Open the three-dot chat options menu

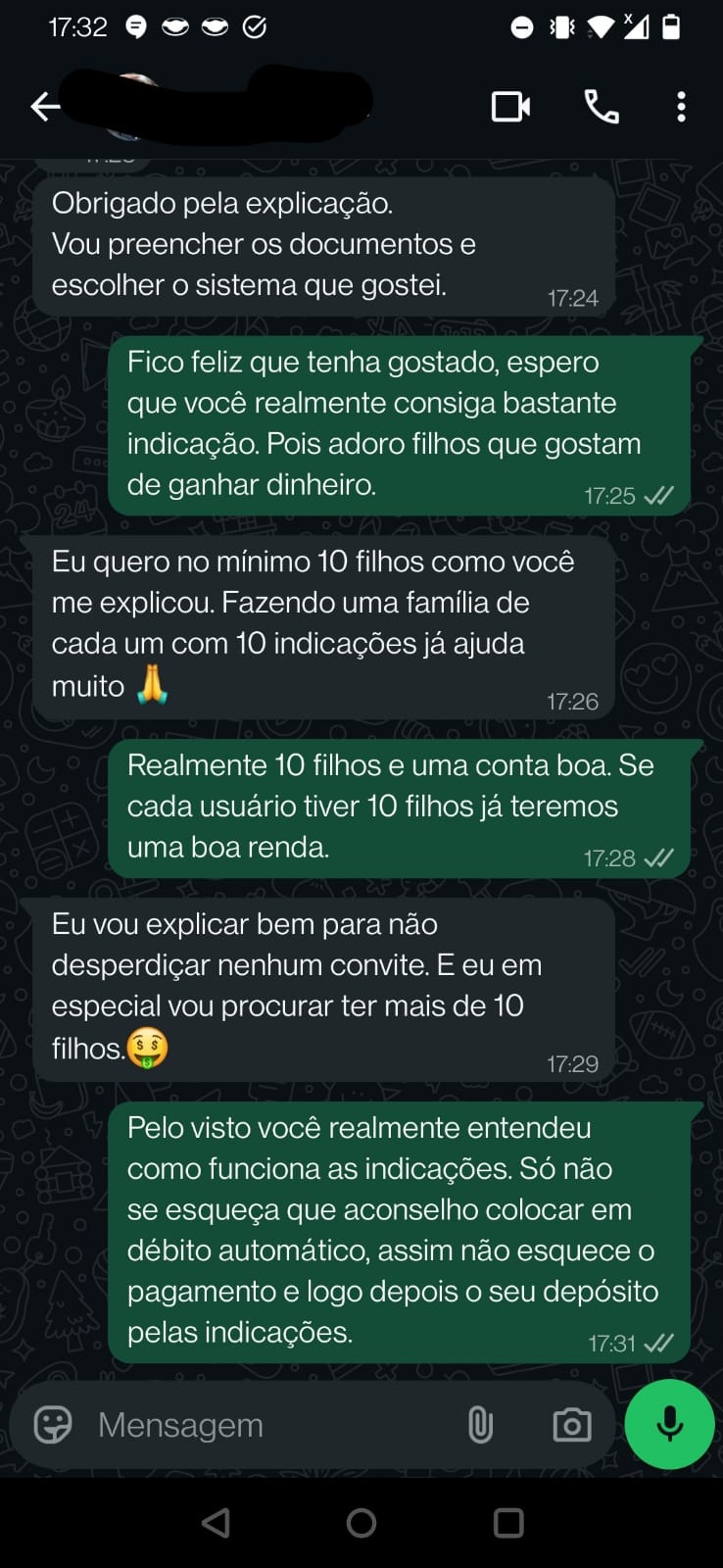(x=681, y=108)
